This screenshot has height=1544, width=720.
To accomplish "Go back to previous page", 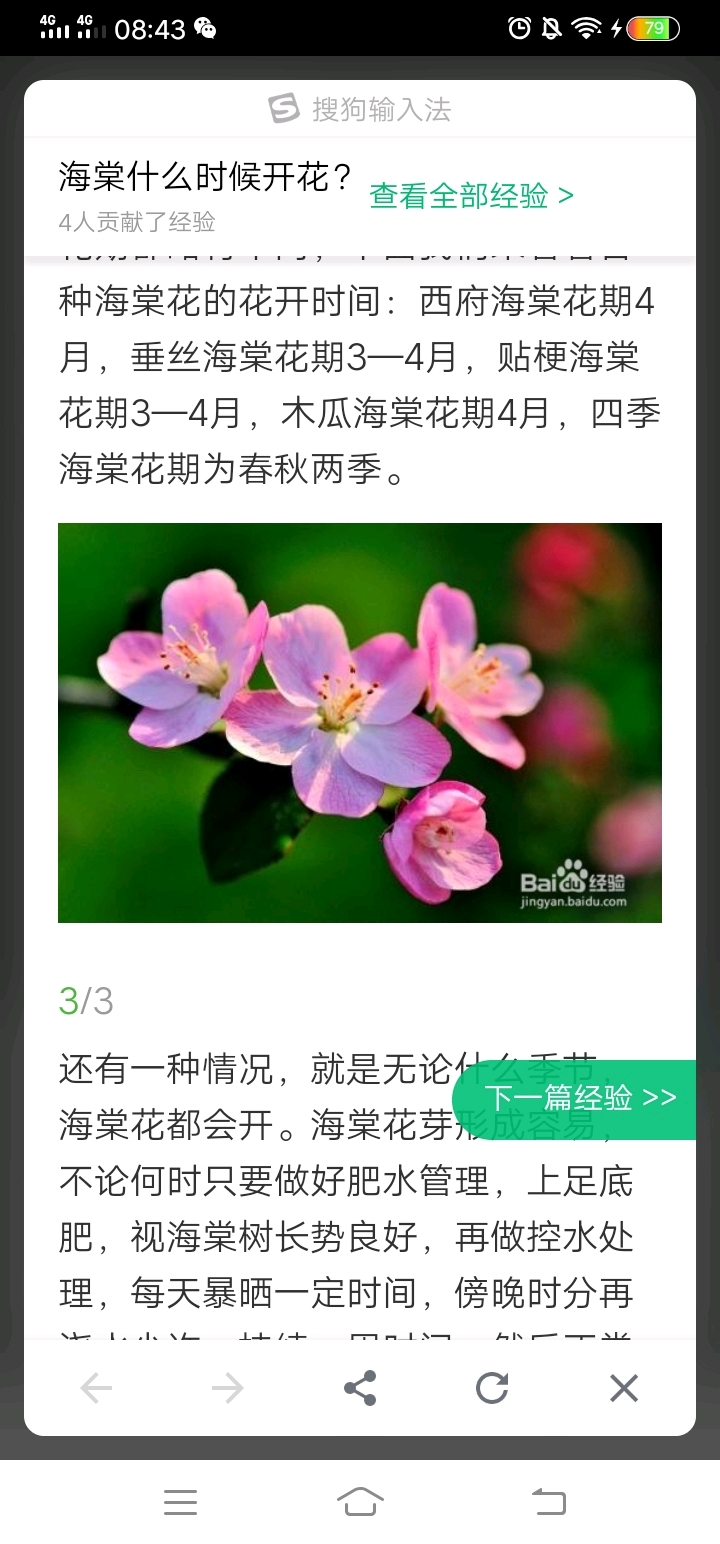I will (96, 1388).
